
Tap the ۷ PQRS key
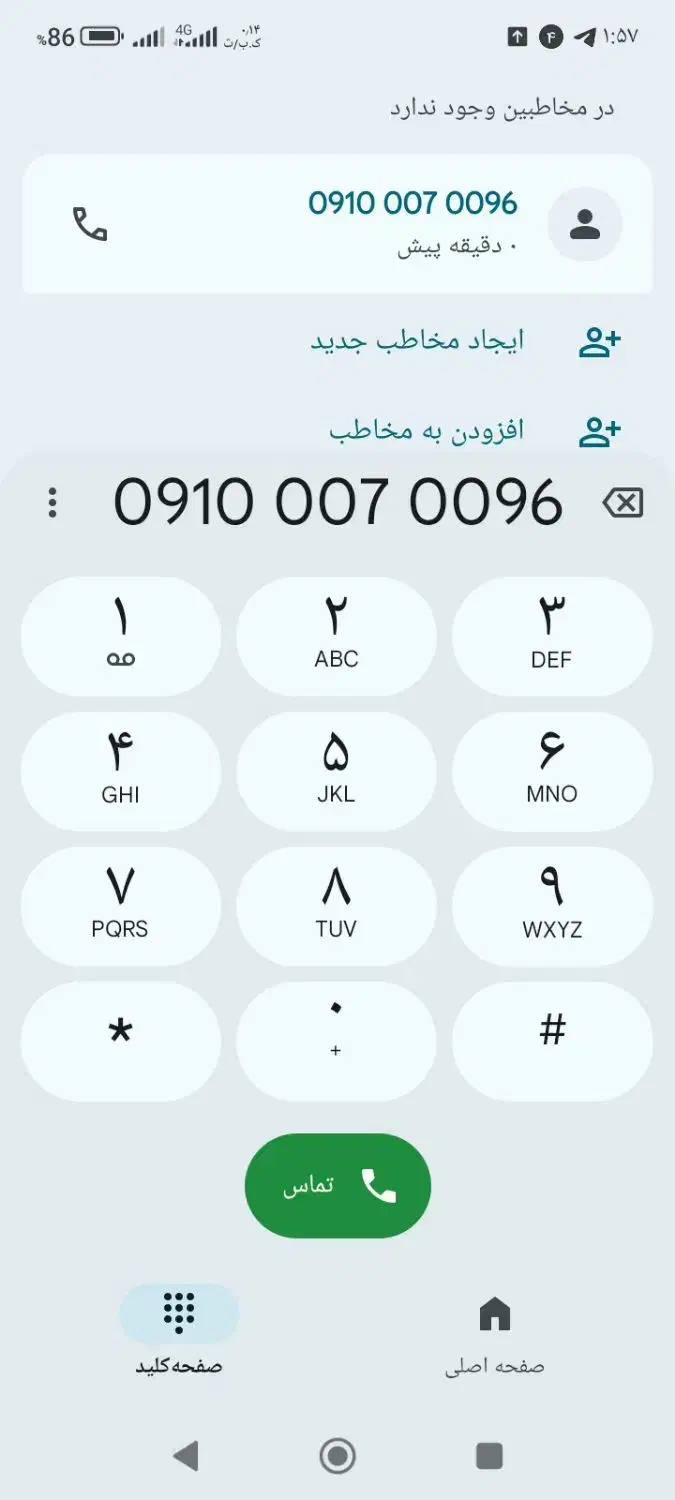point(121,906)
